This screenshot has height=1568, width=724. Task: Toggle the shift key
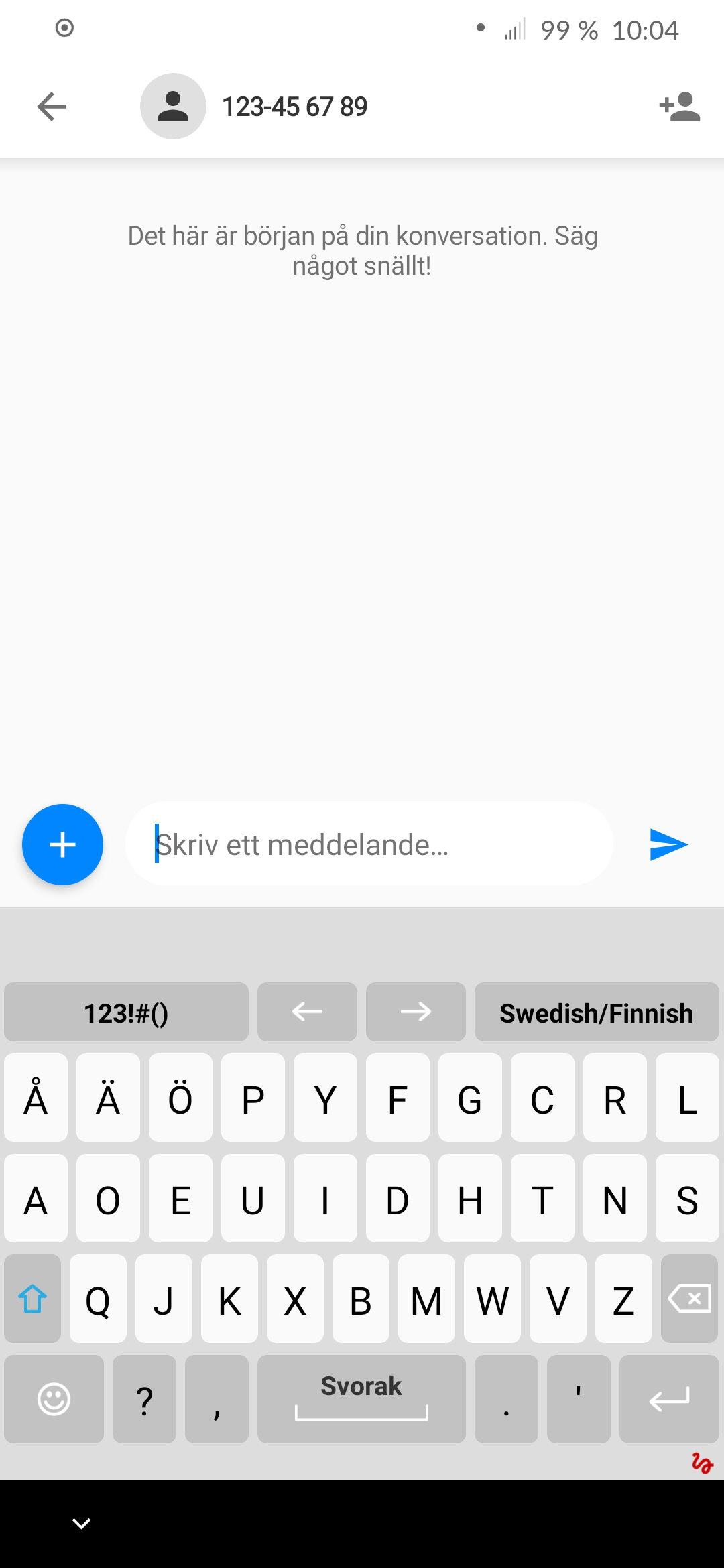32,1299
